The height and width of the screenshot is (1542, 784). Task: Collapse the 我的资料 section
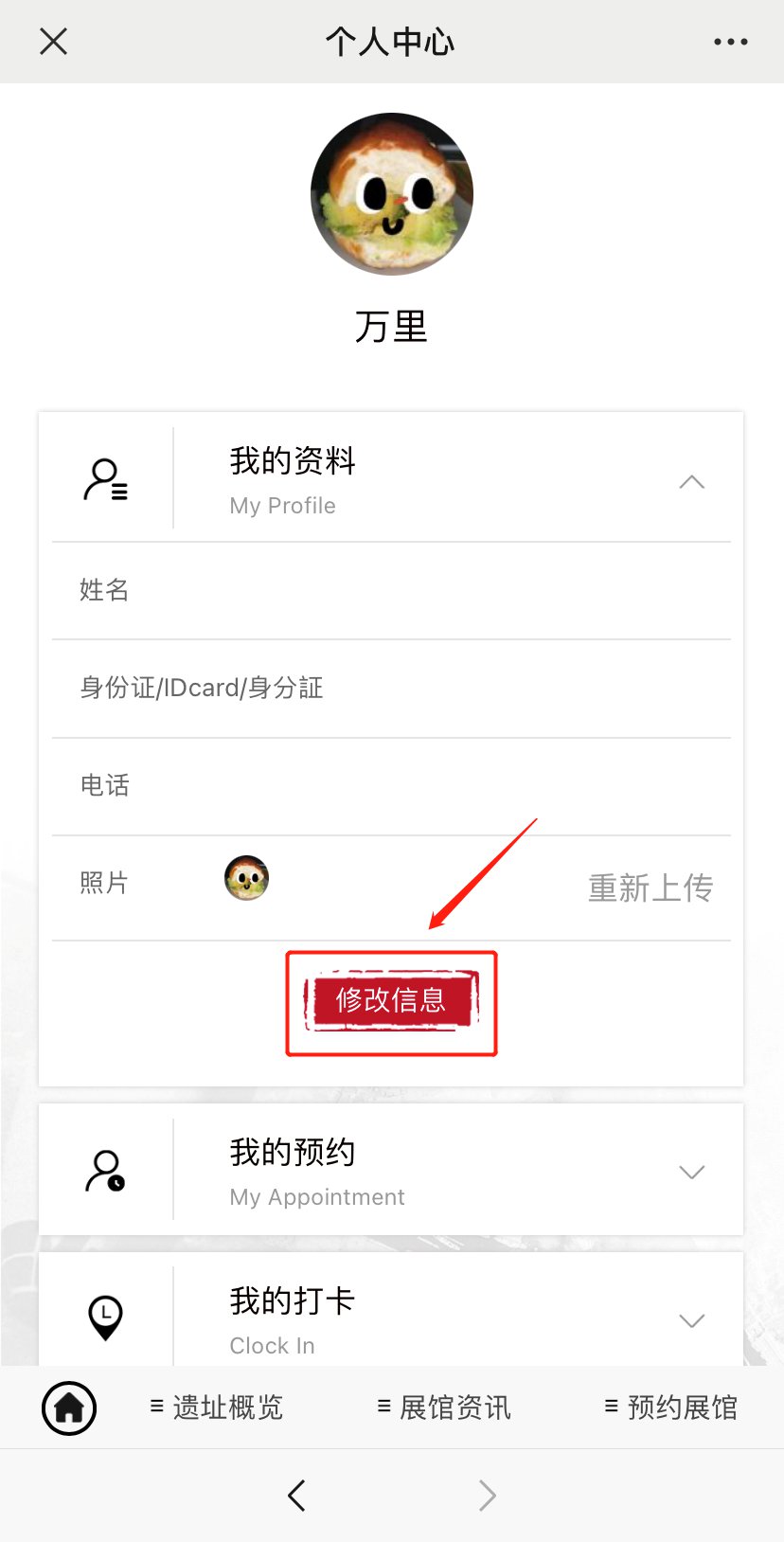tap(691, 481)
